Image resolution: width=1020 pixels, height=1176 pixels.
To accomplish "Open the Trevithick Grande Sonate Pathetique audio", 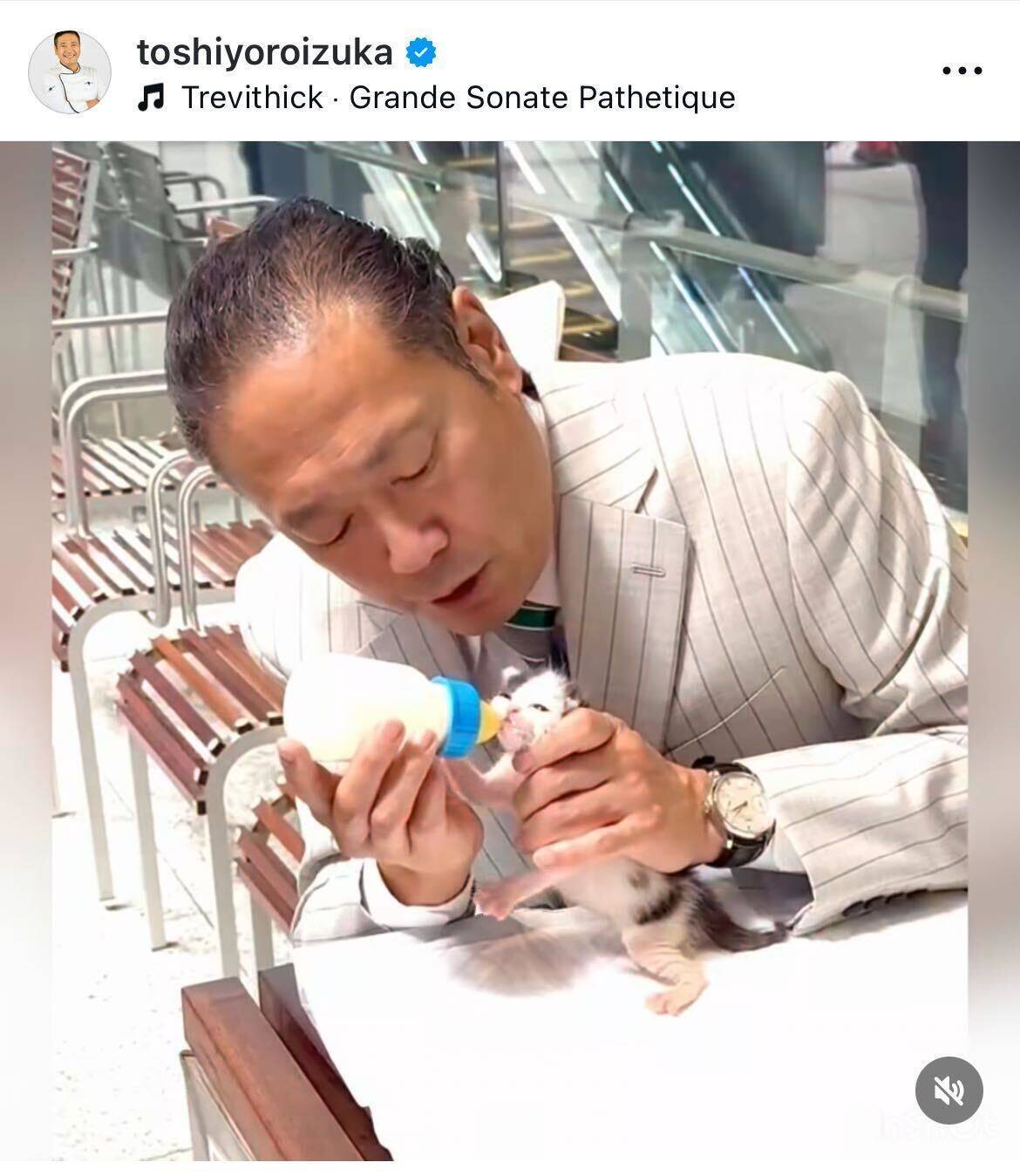I will point(457,98).
